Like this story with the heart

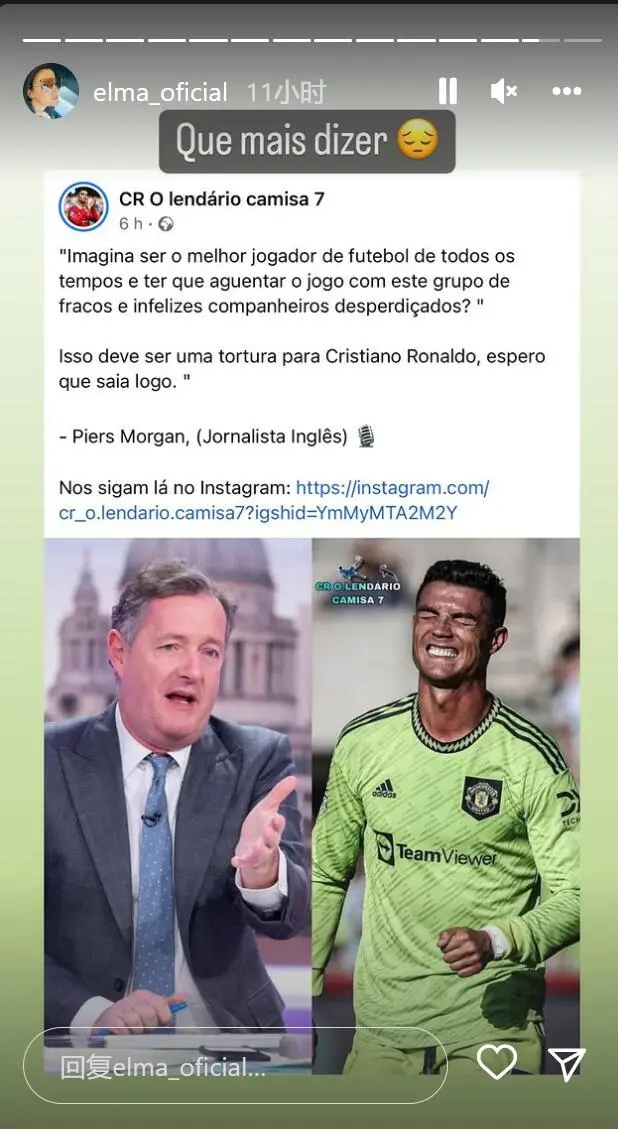pos(496,1063)
